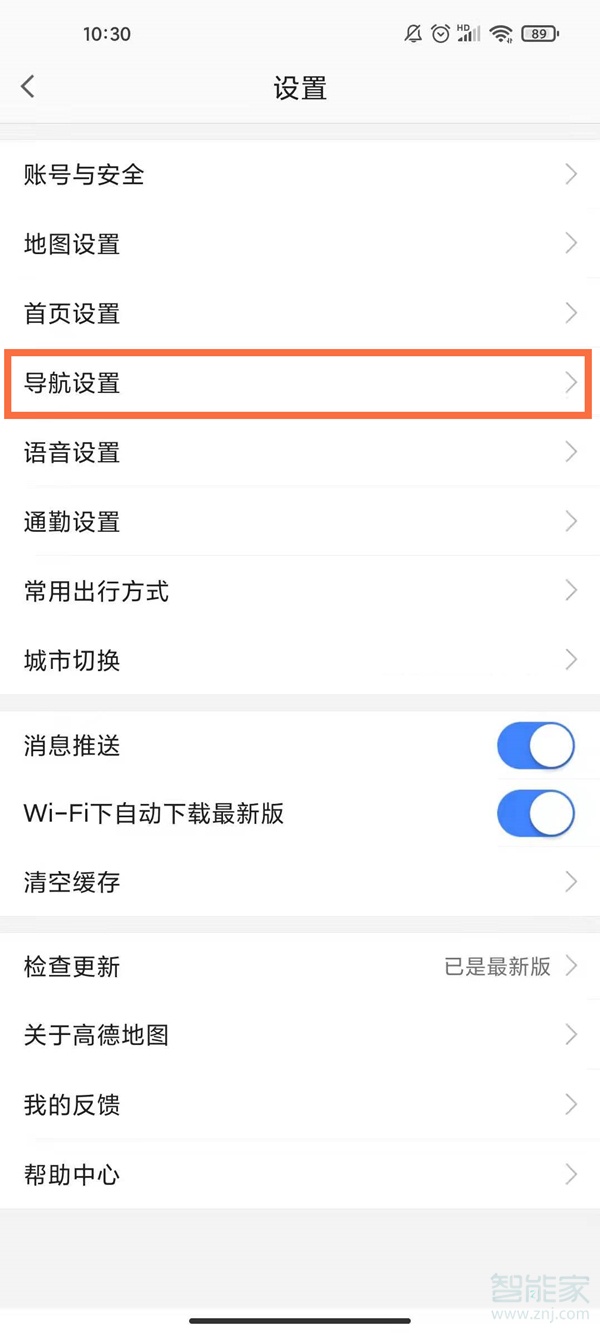This screenshot has height=1333, width=600.
Task: Turn off the 消息推送 switch
Action: 535,746
